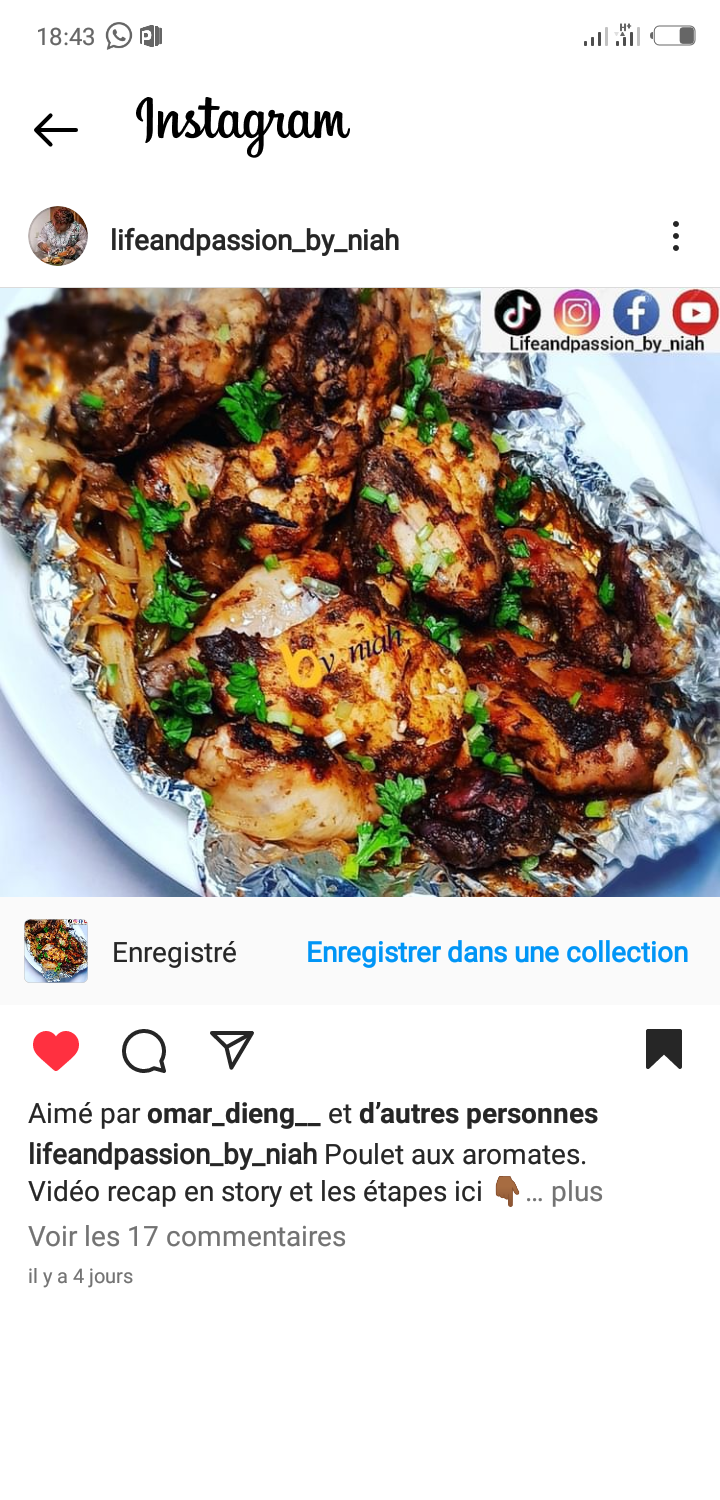Open the Poulet aux aromates post photo
This screenshot has height=1500, width=720.
[x=360, y=592]
